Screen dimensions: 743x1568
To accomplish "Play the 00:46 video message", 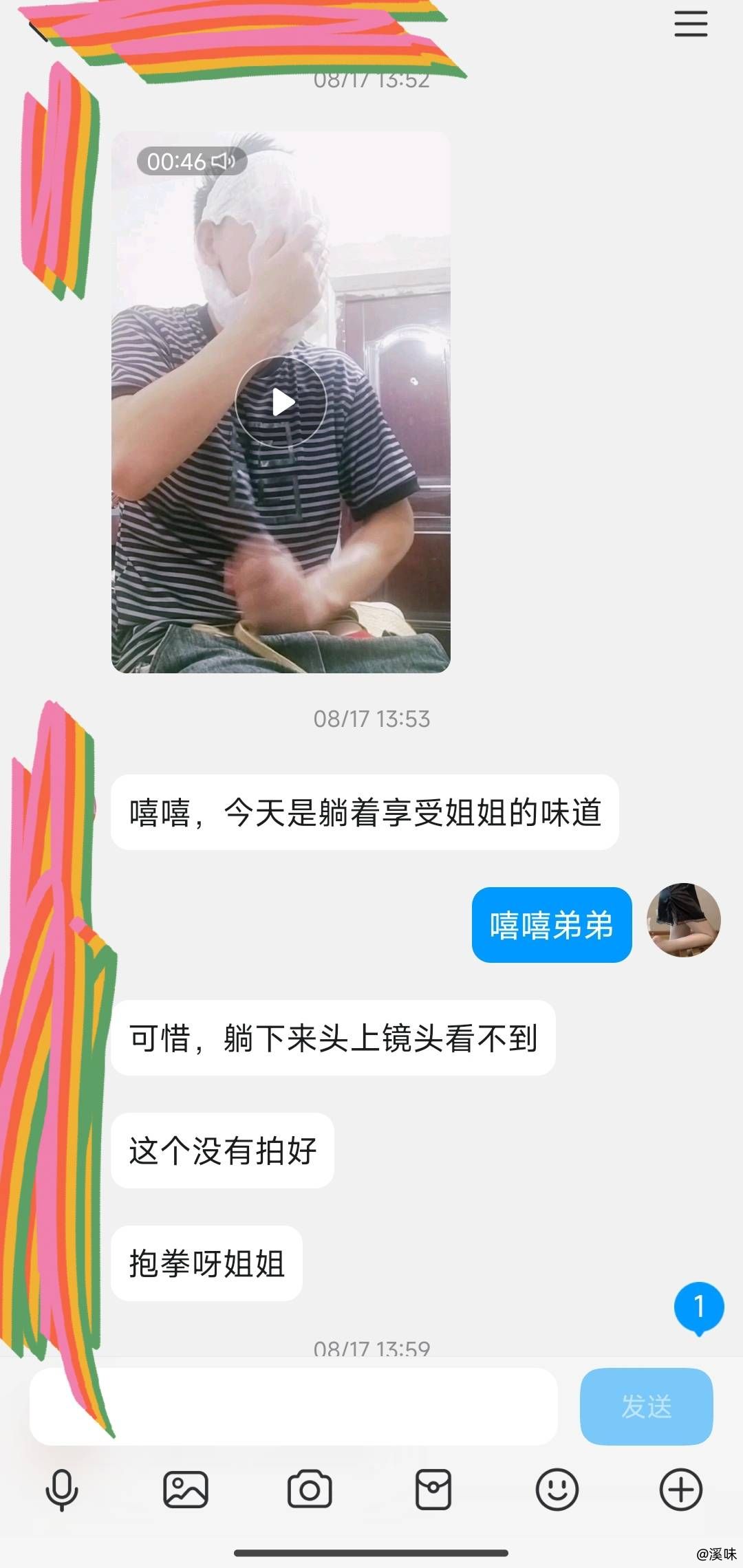I will [281, 402].
